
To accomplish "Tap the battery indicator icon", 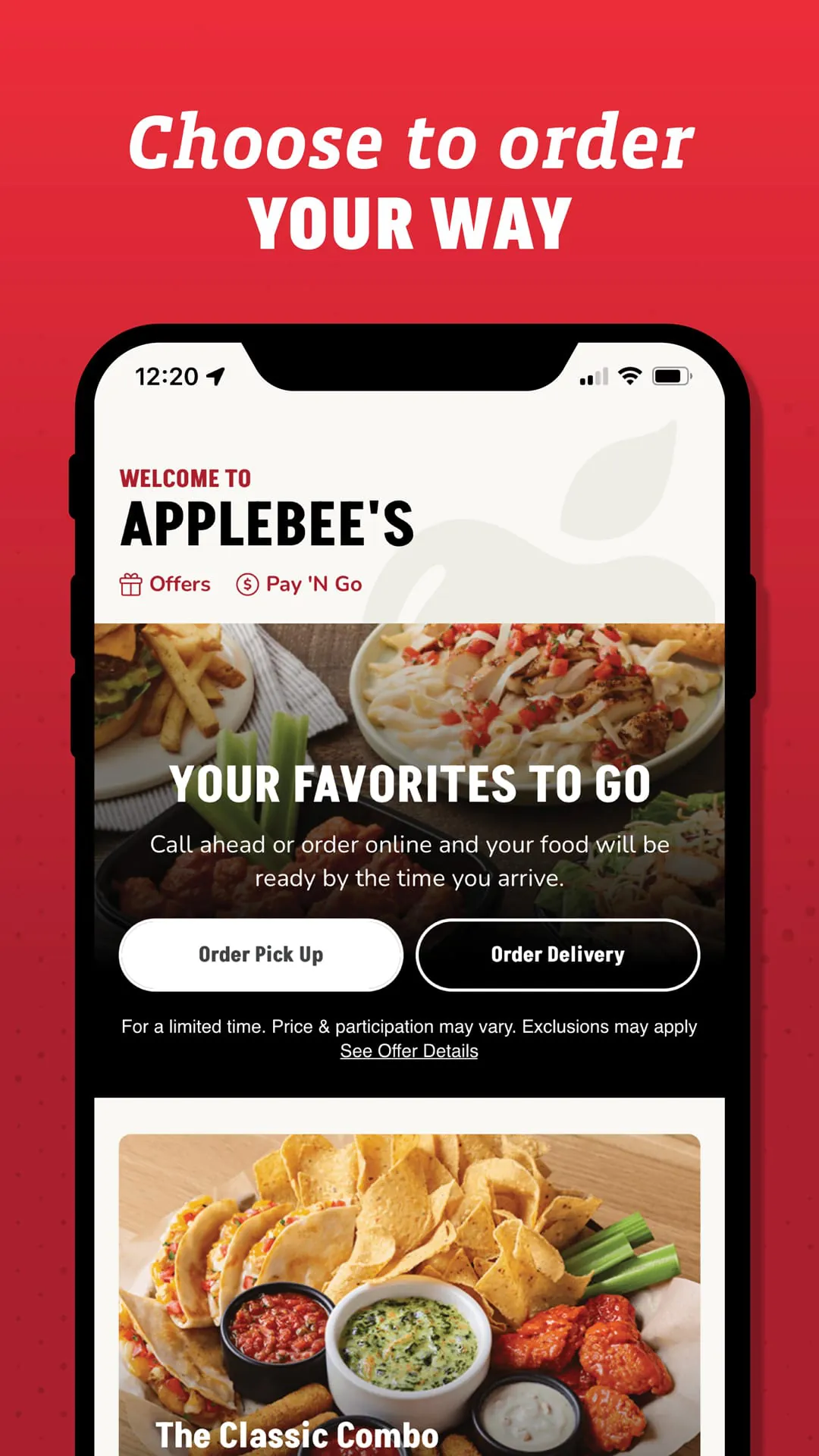I will 673,375.
